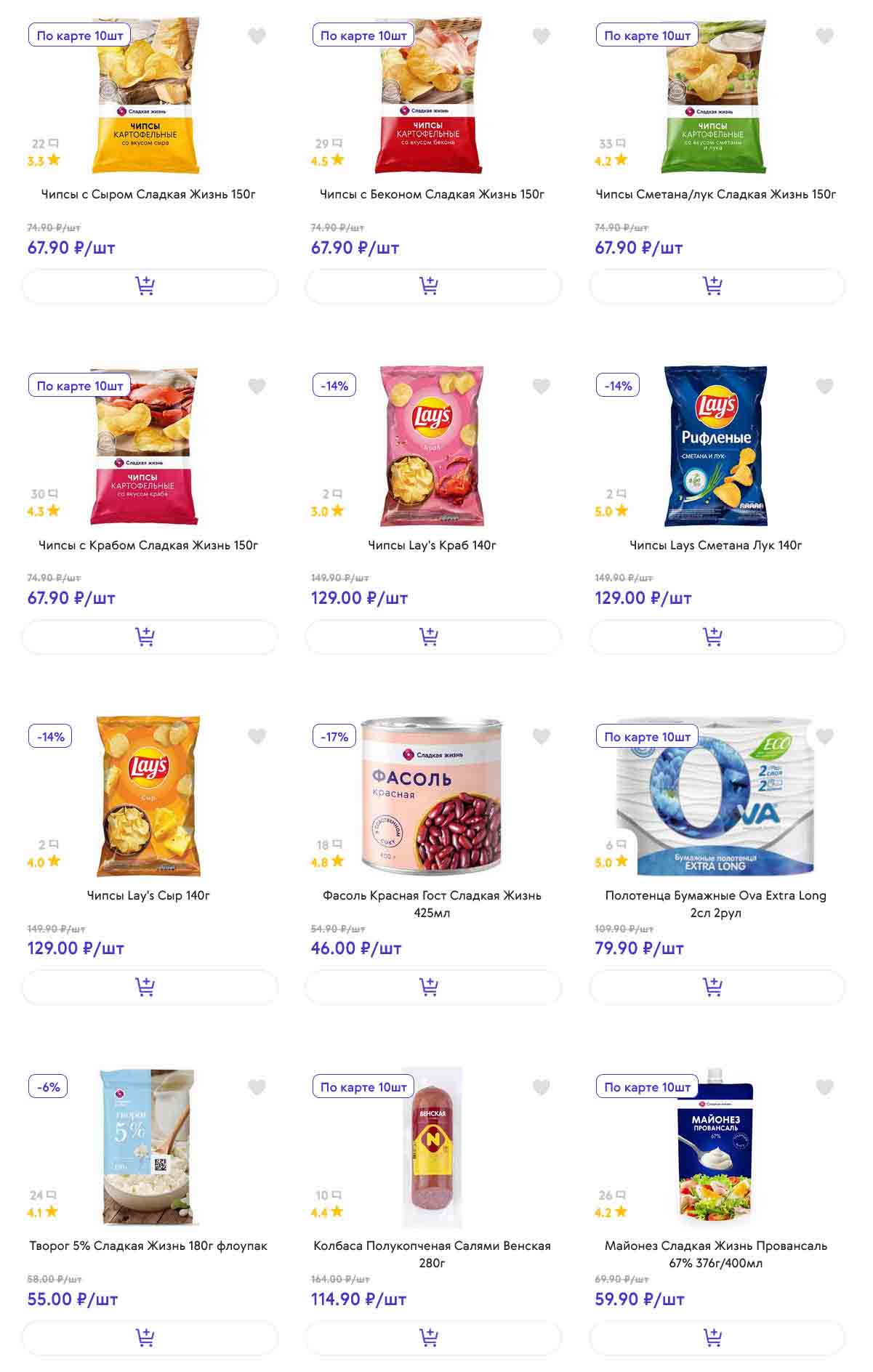Open Творог 5% Сладкая Жизнь product
This screenshot has height=1372, width=873.
point(148,1246)
